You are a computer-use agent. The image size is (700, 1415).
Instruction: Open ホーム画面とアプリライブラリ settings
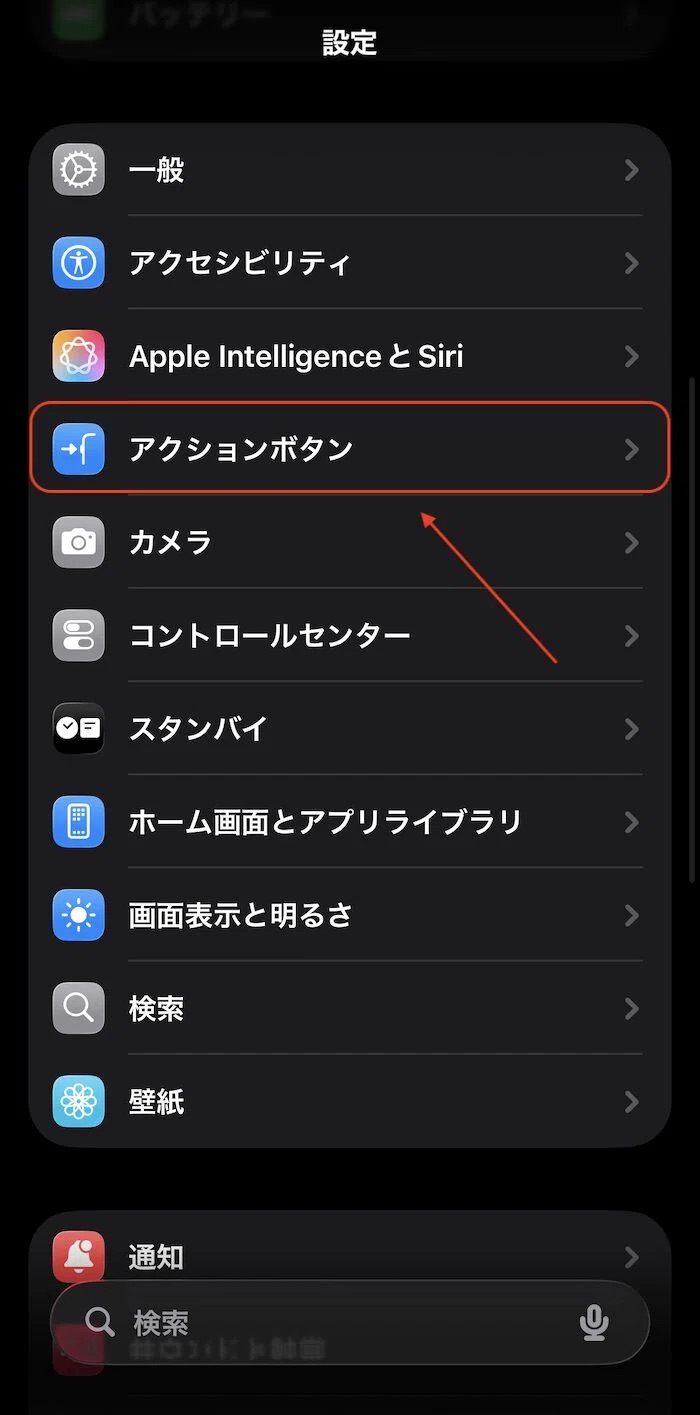tap(350, 821)
